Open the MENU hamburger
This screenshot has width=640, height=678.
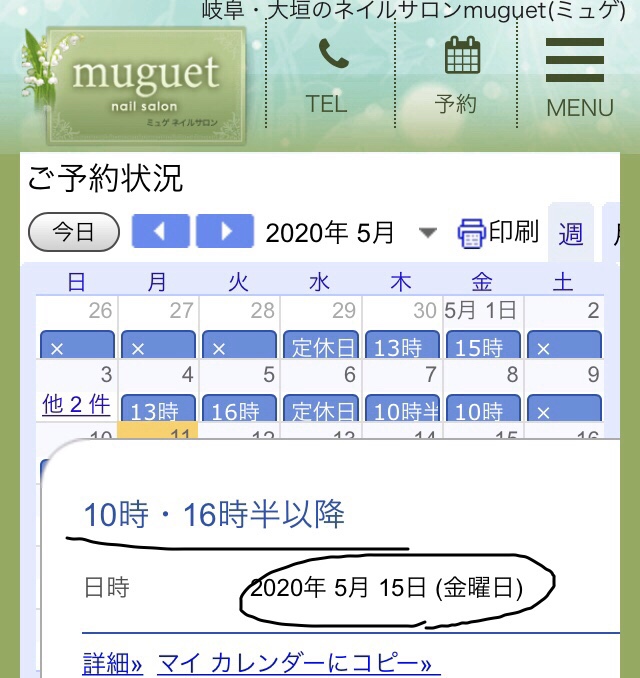tap(578, 77)
